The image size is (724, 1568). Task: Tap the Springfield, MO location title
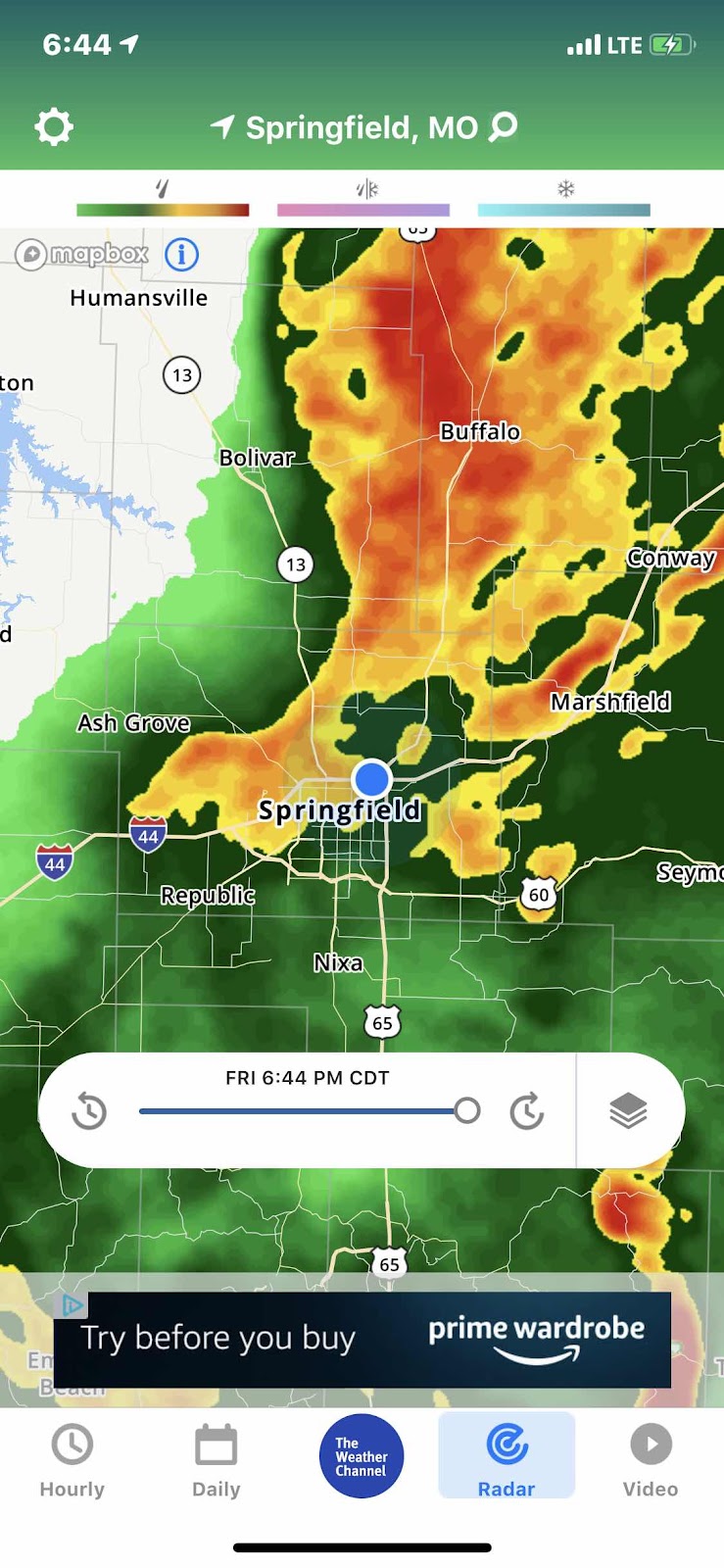click(362, 127)
